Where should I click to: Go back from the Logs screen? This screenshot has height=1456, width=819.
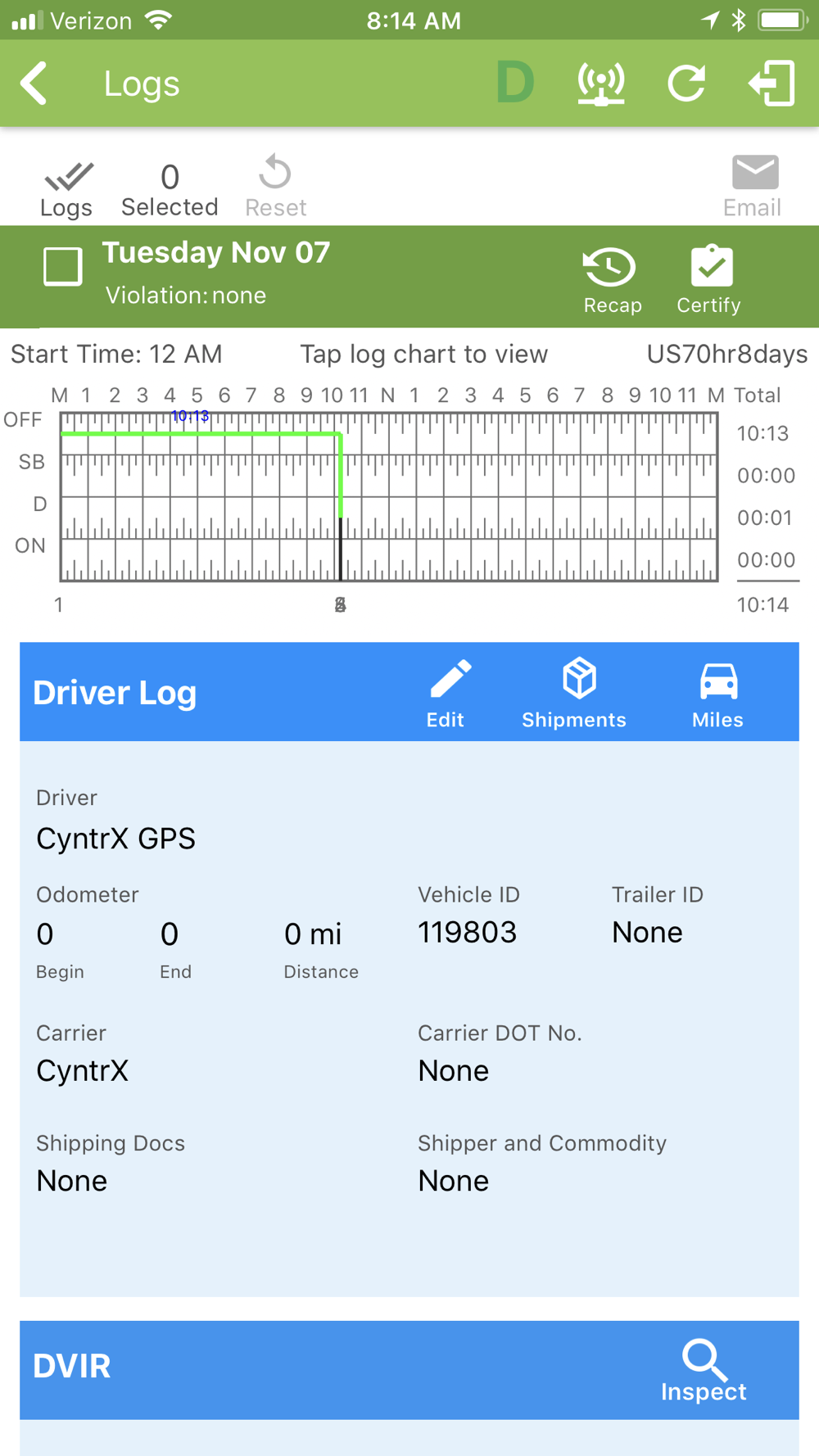34,84
